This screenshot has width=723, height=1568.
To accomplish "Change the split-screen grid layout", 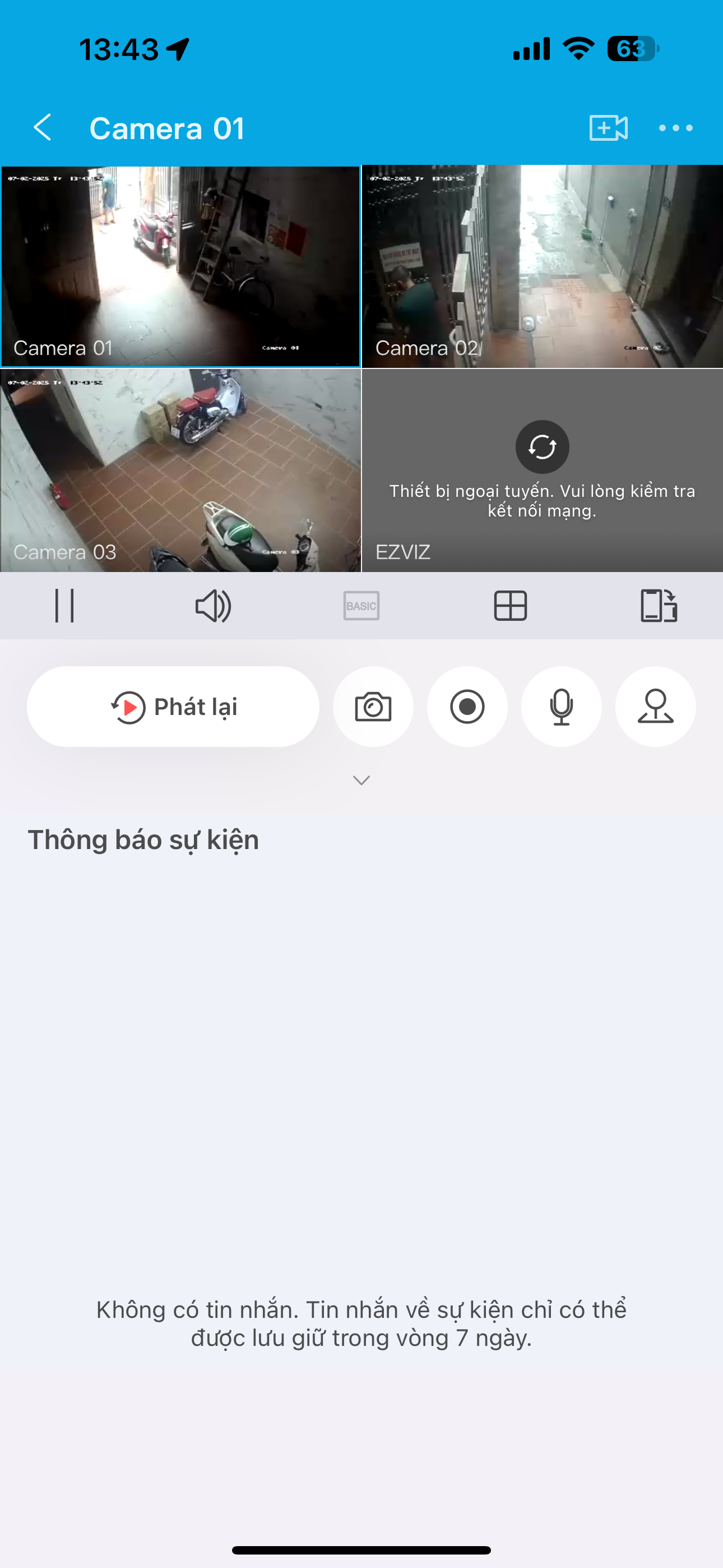I will tap(510, 606).
